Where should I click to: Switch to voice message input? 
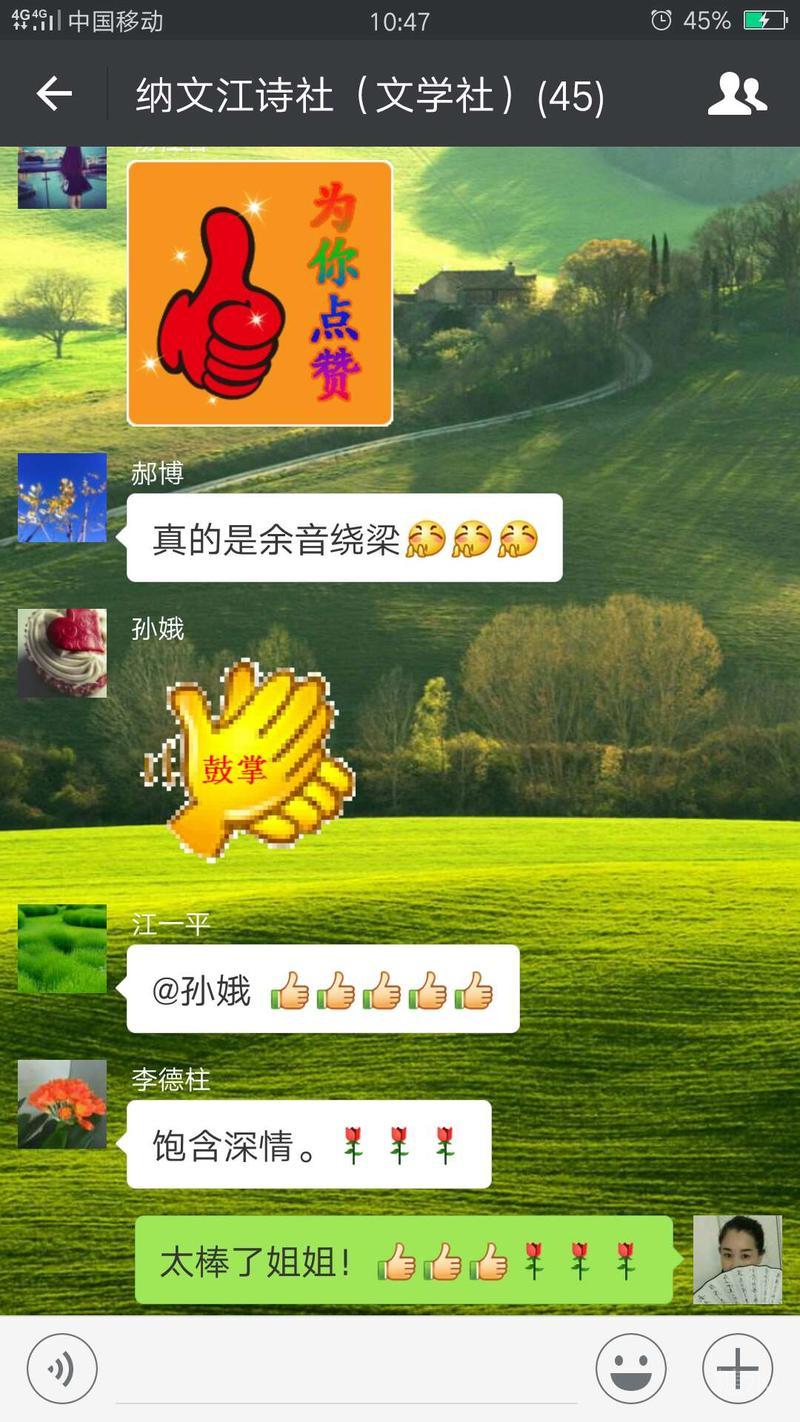pos(62,1368)
